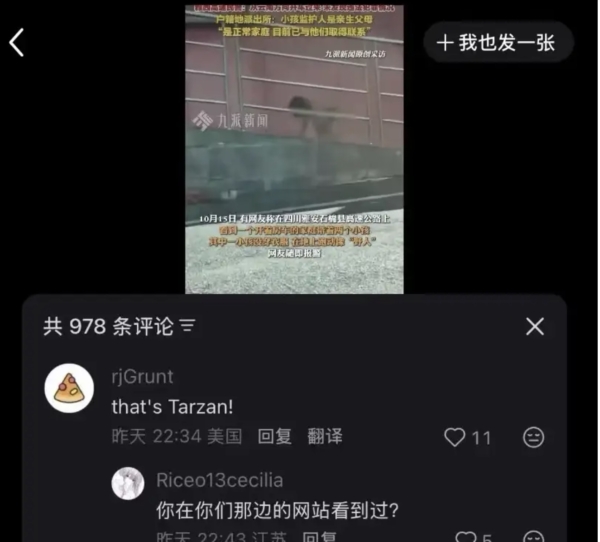The width and height of the screenshot is (600, 542).
Task: Open the comment sort options icon
Action: pyautogui.click(x=187, y=327)
